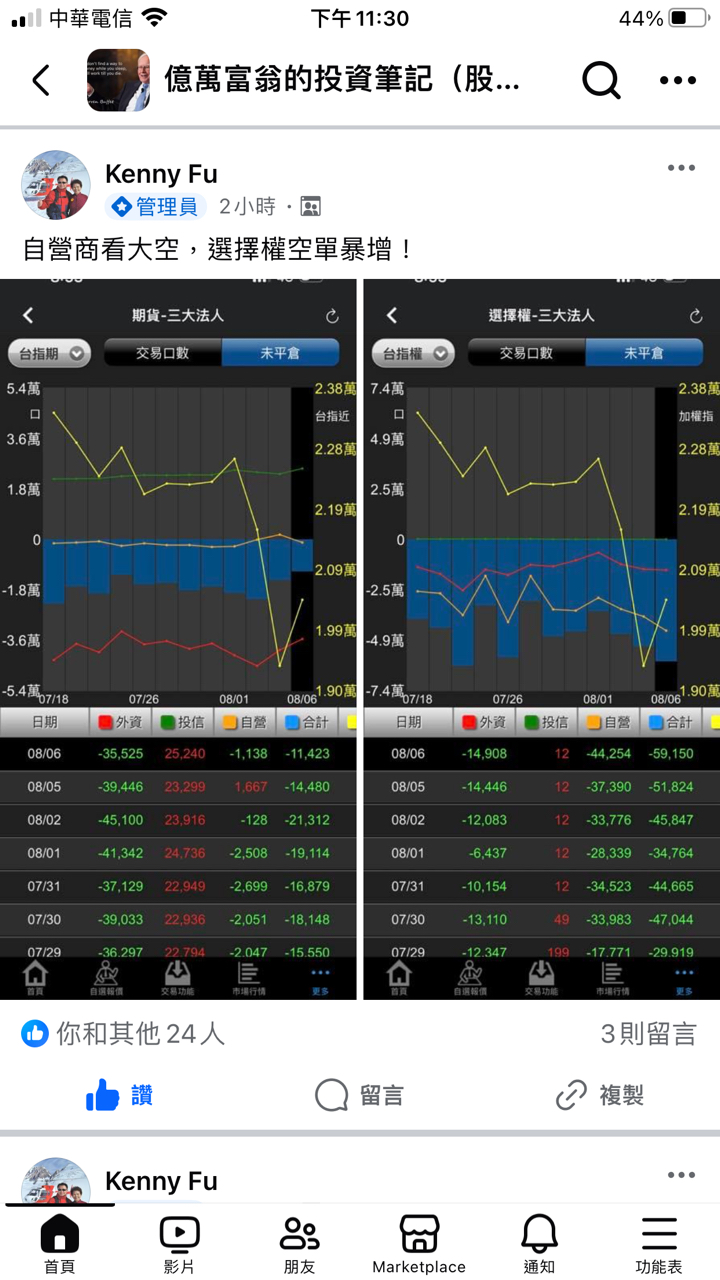Open the 功能表 menu
The height and width of the screenshot is (1280, 720).
[659, 1240]
